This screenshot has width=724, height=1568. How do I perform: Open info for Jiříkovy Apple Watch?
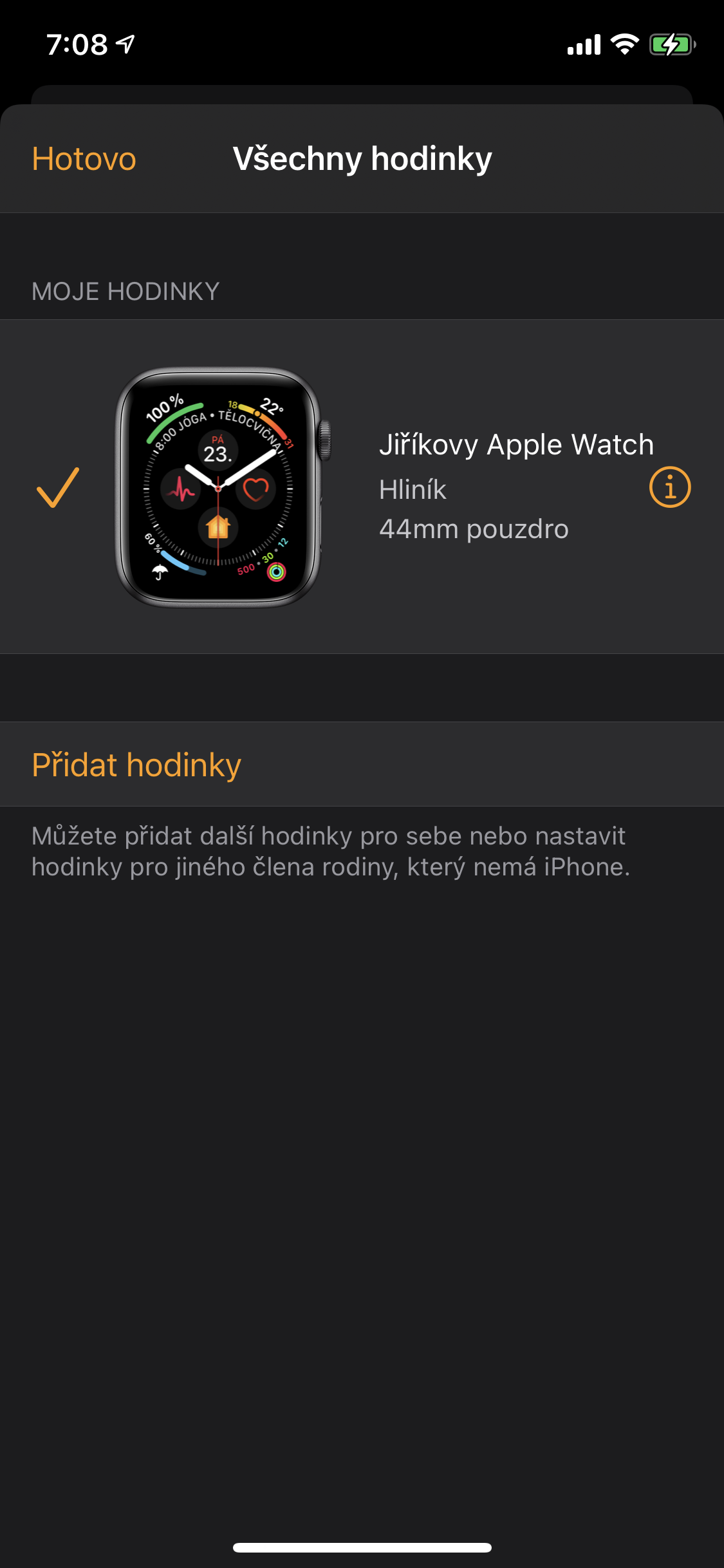669,487
